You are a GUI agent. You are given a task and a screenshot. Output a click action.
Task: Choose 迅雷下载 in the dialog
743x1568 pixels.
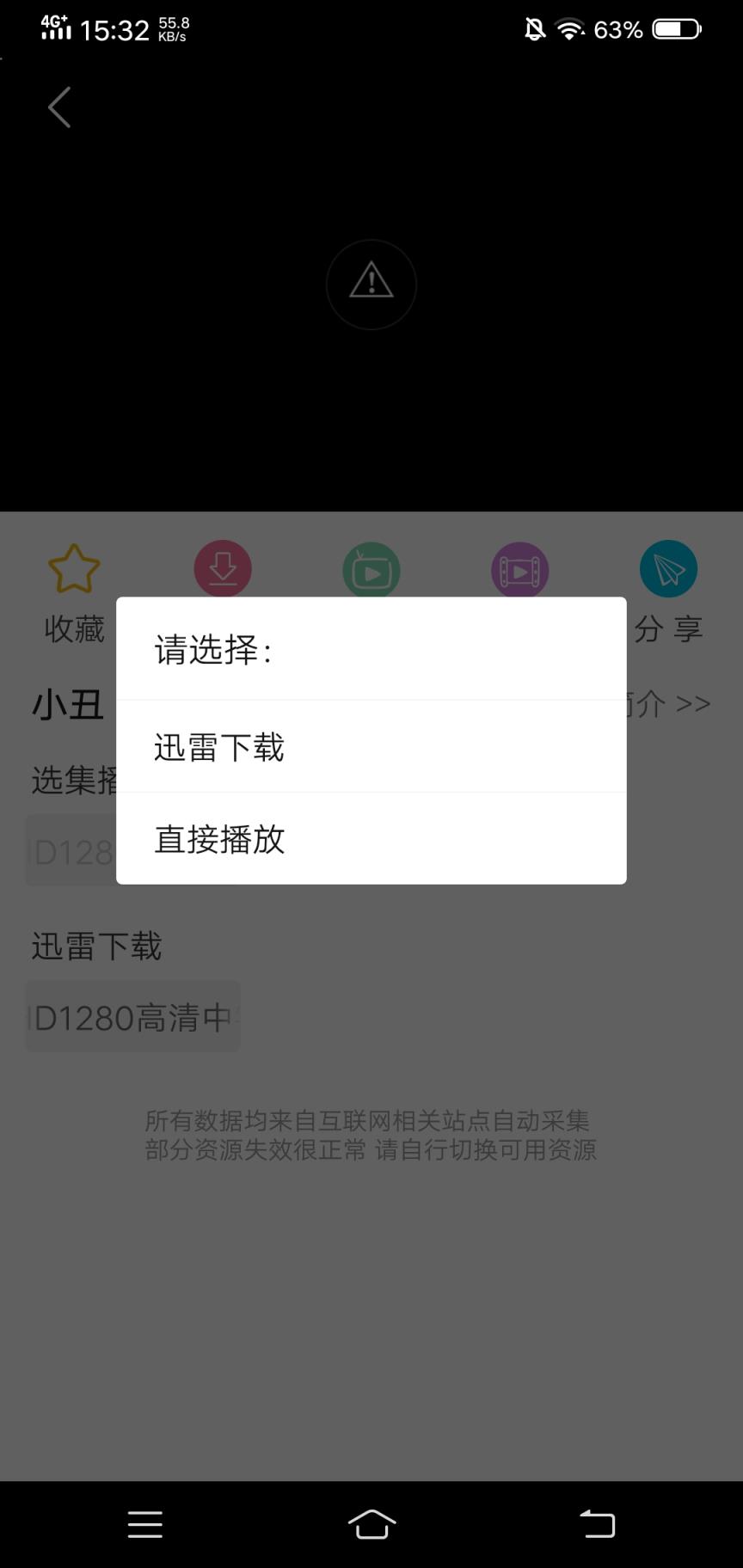(x=371, y=746)
